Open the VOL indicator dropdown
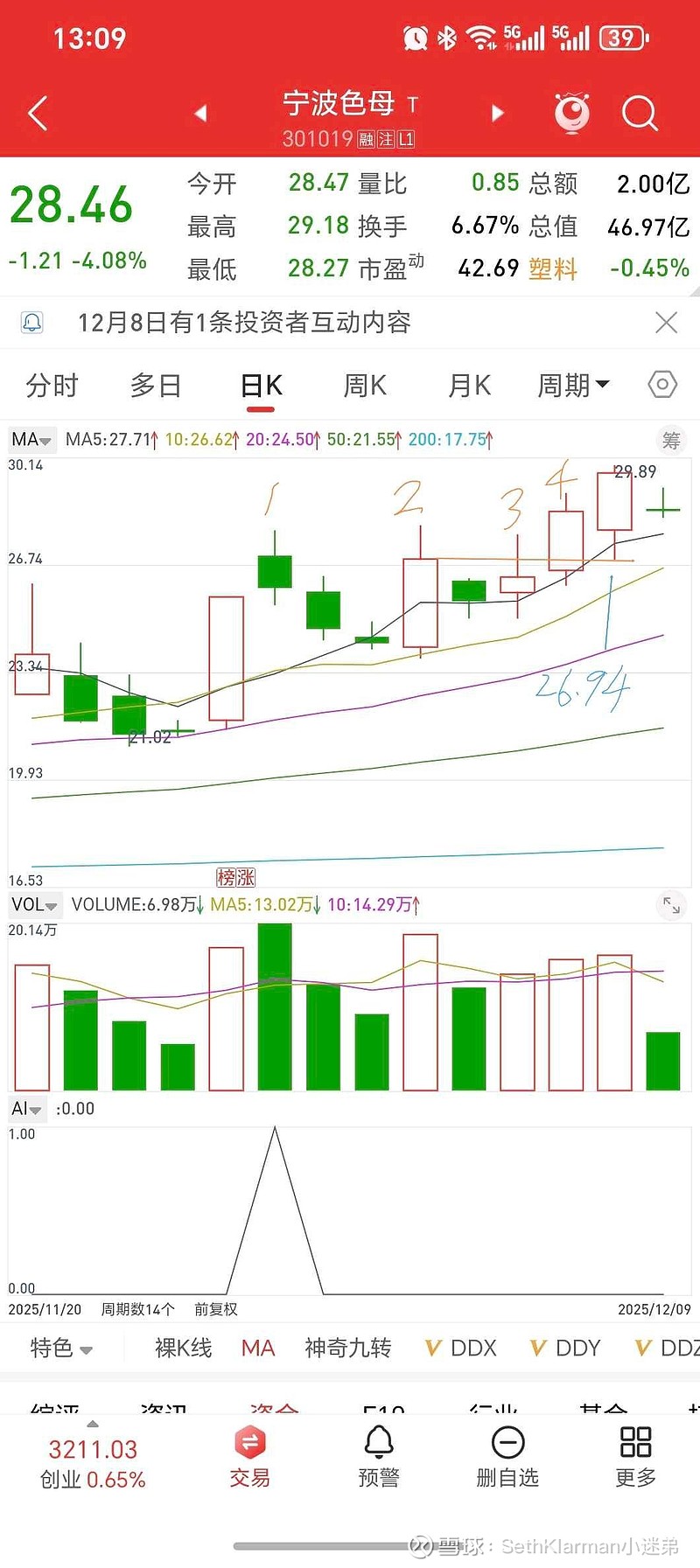 35,905
